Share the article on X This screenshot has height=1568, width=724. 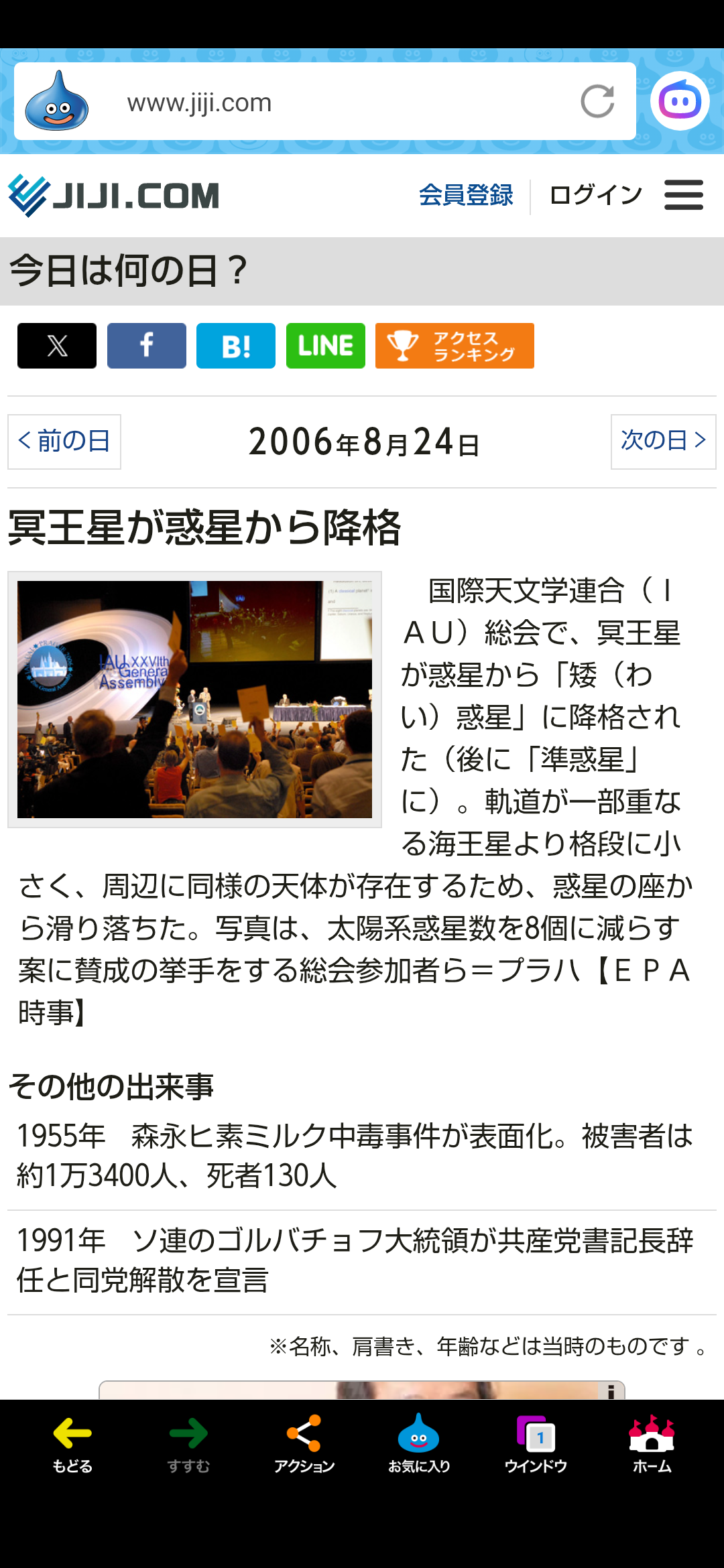(x=57, y=346)
